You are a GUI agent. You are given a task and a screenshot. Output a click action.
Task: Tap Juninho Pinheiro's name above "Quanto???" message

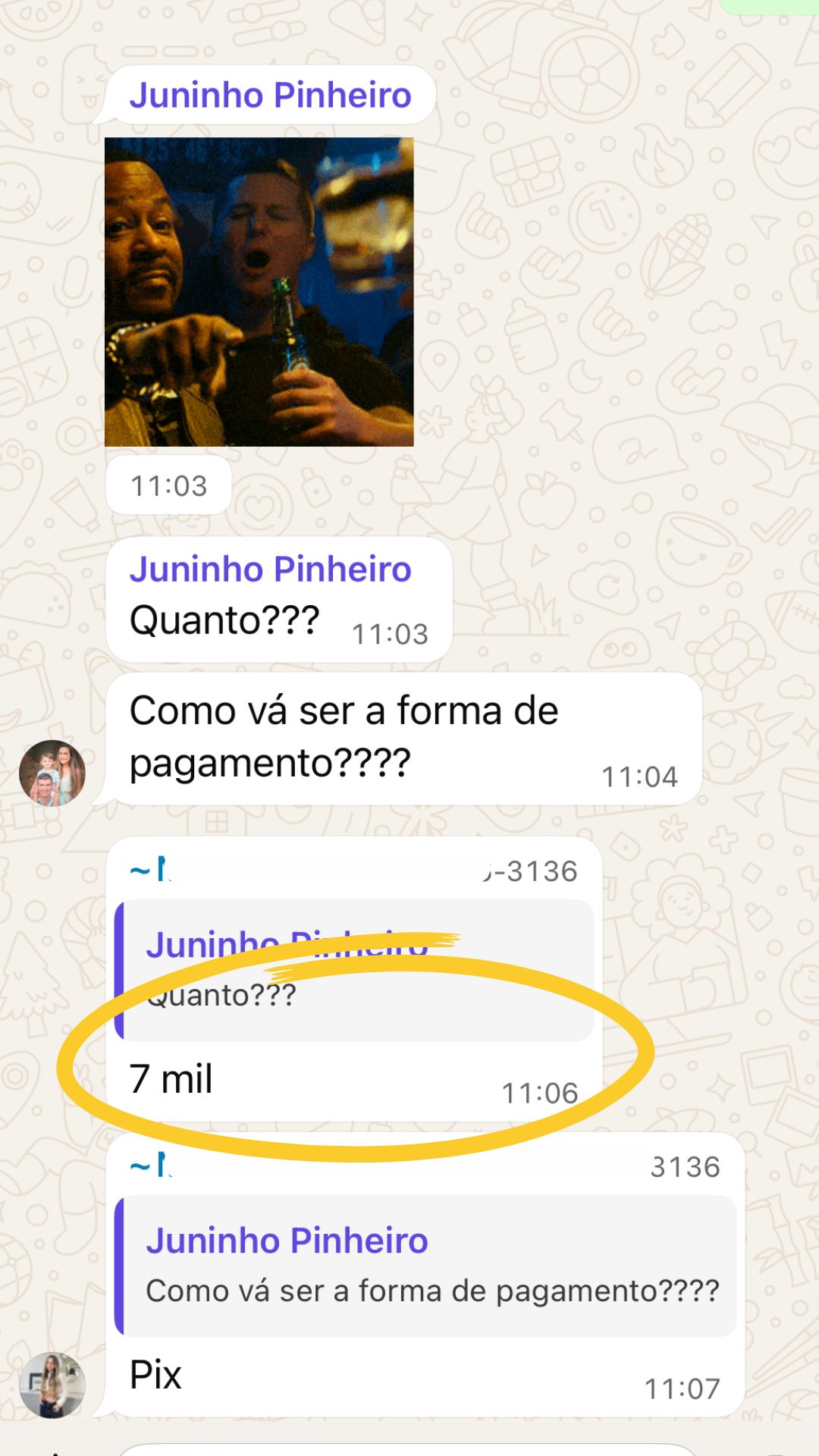270,570
